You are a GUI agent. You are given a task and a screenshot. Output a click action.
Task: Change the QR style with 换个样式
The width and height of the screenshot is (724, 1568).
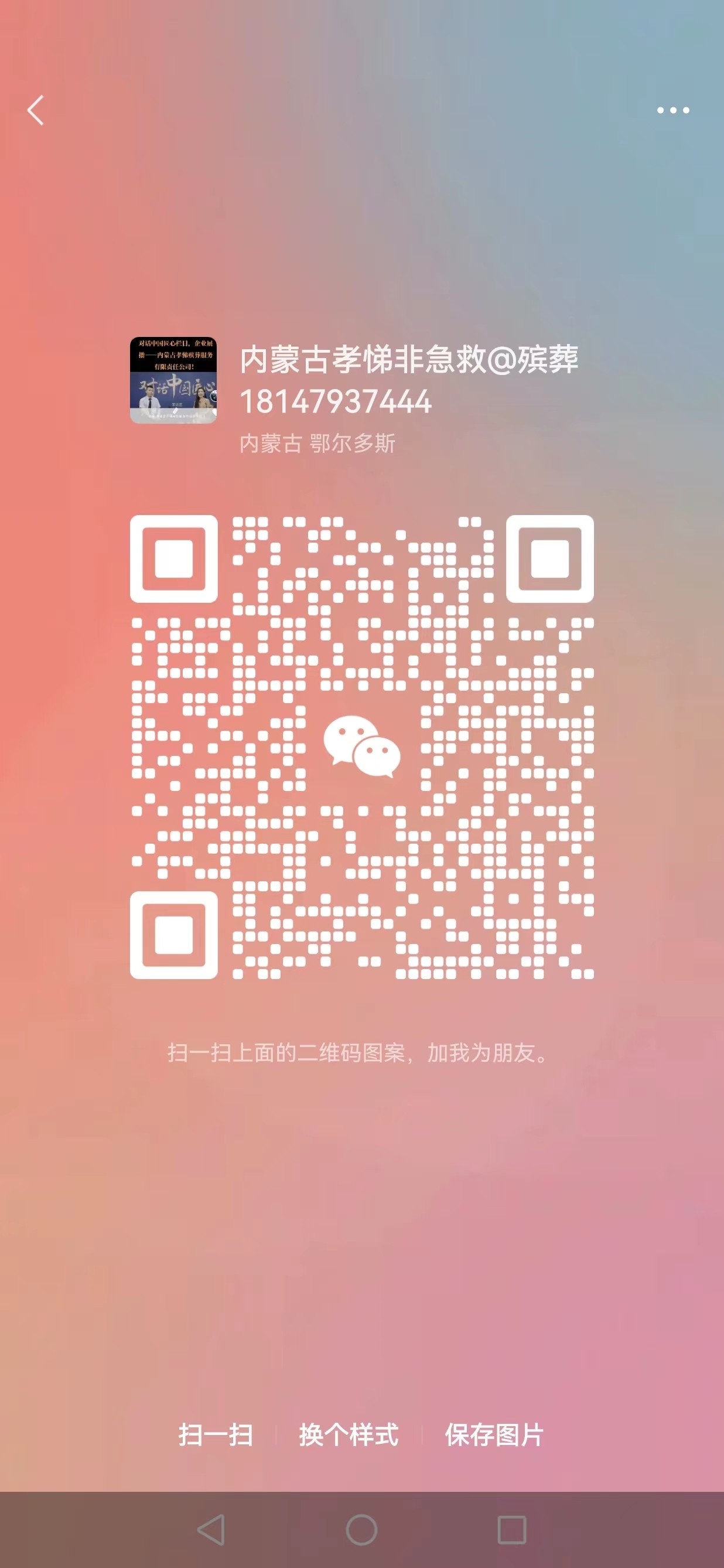[349, 1434]
